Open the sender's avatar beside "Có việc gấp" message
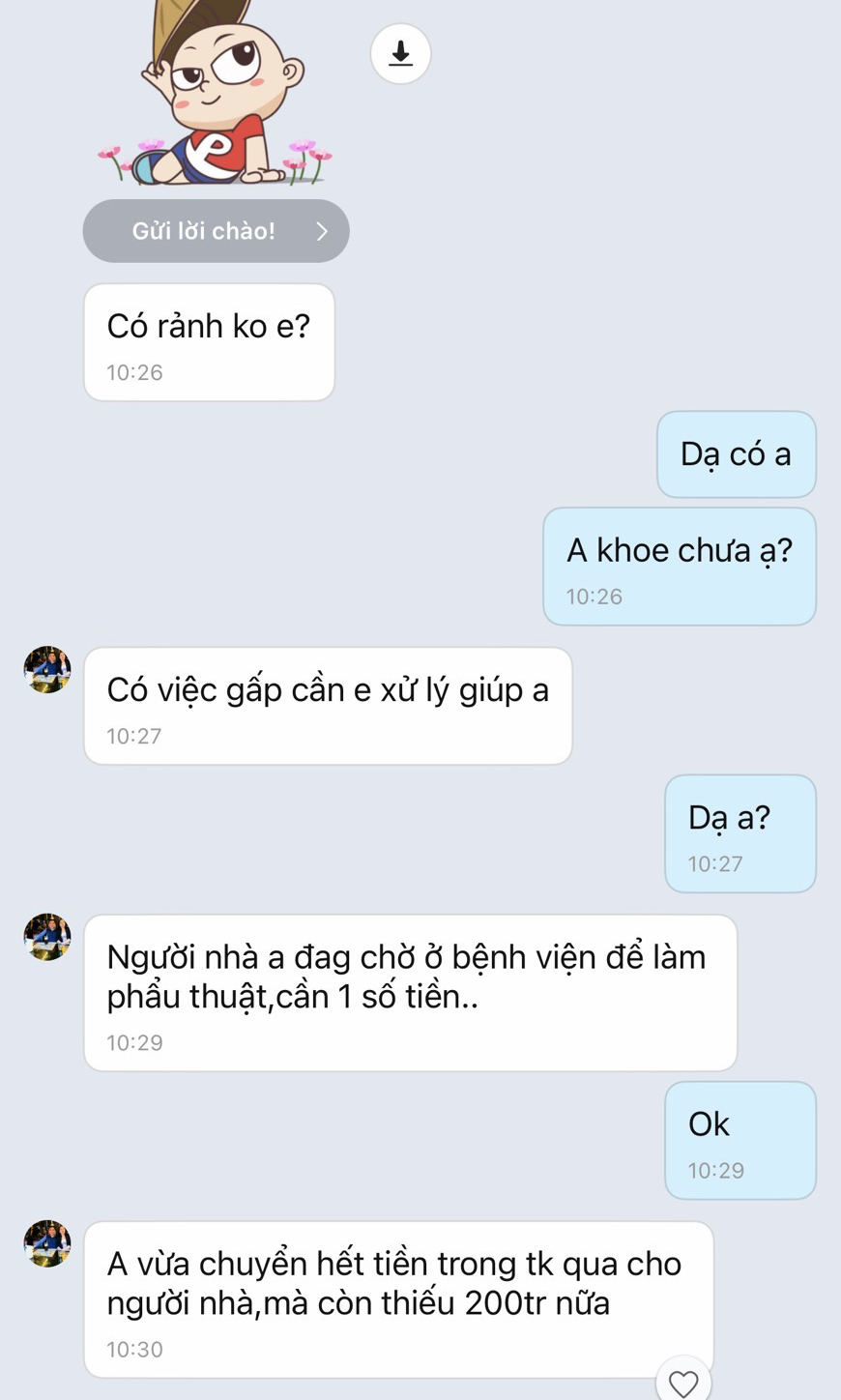 tap(47, 670)
